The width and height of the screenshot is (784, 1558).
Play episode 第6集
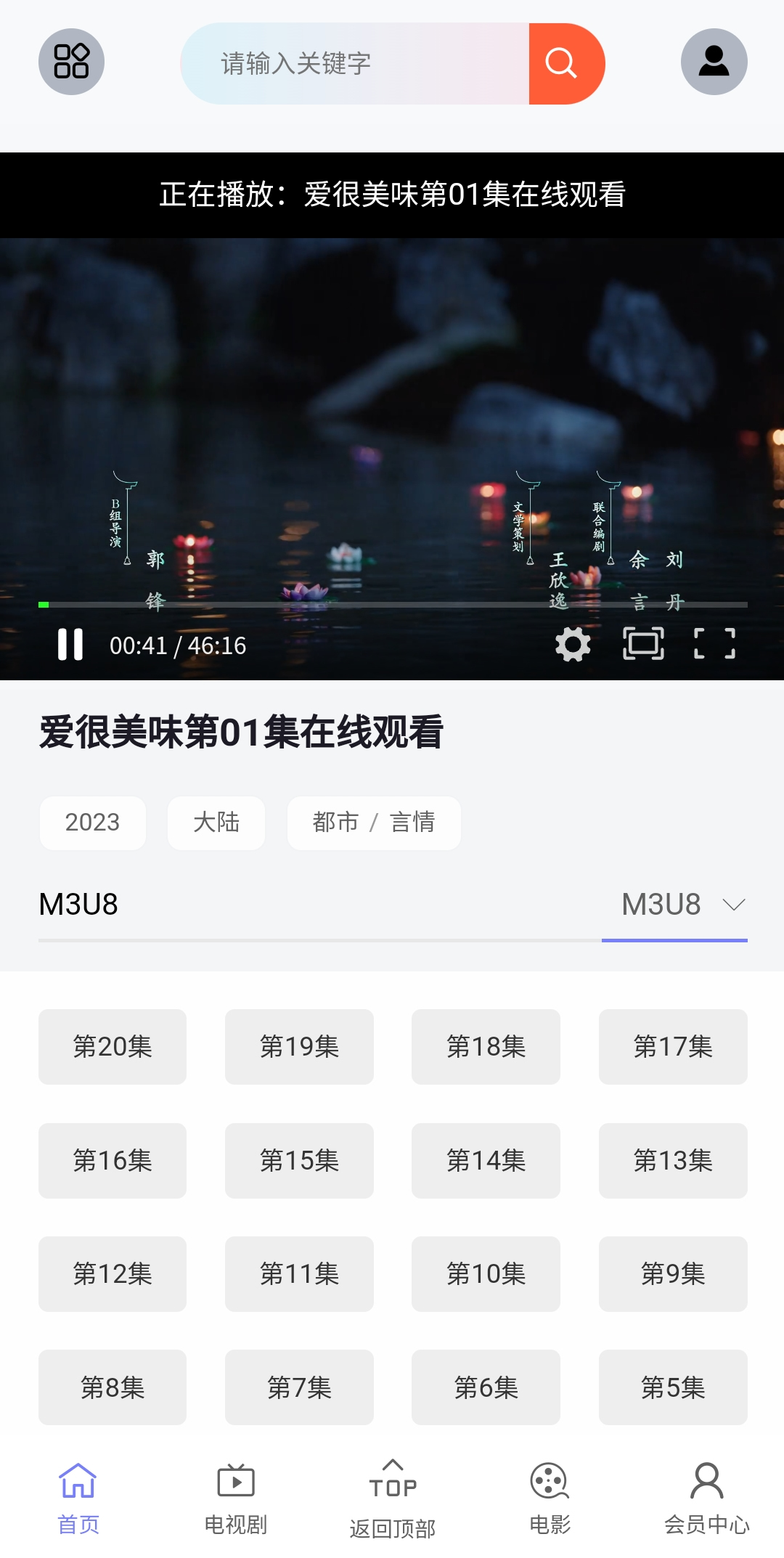pyautogui.click(x=486, y=1387)
